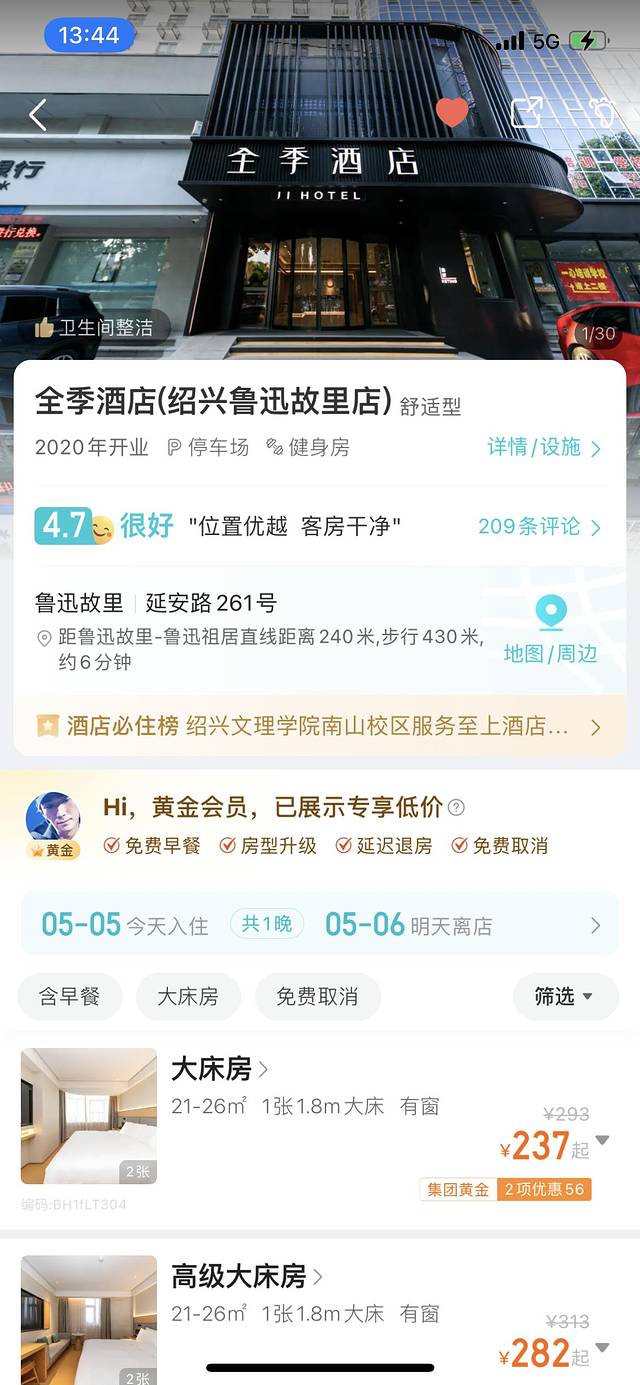Tap the red heart favorite icon
The image size is (640, 1385).
click(x=452, y=112)
